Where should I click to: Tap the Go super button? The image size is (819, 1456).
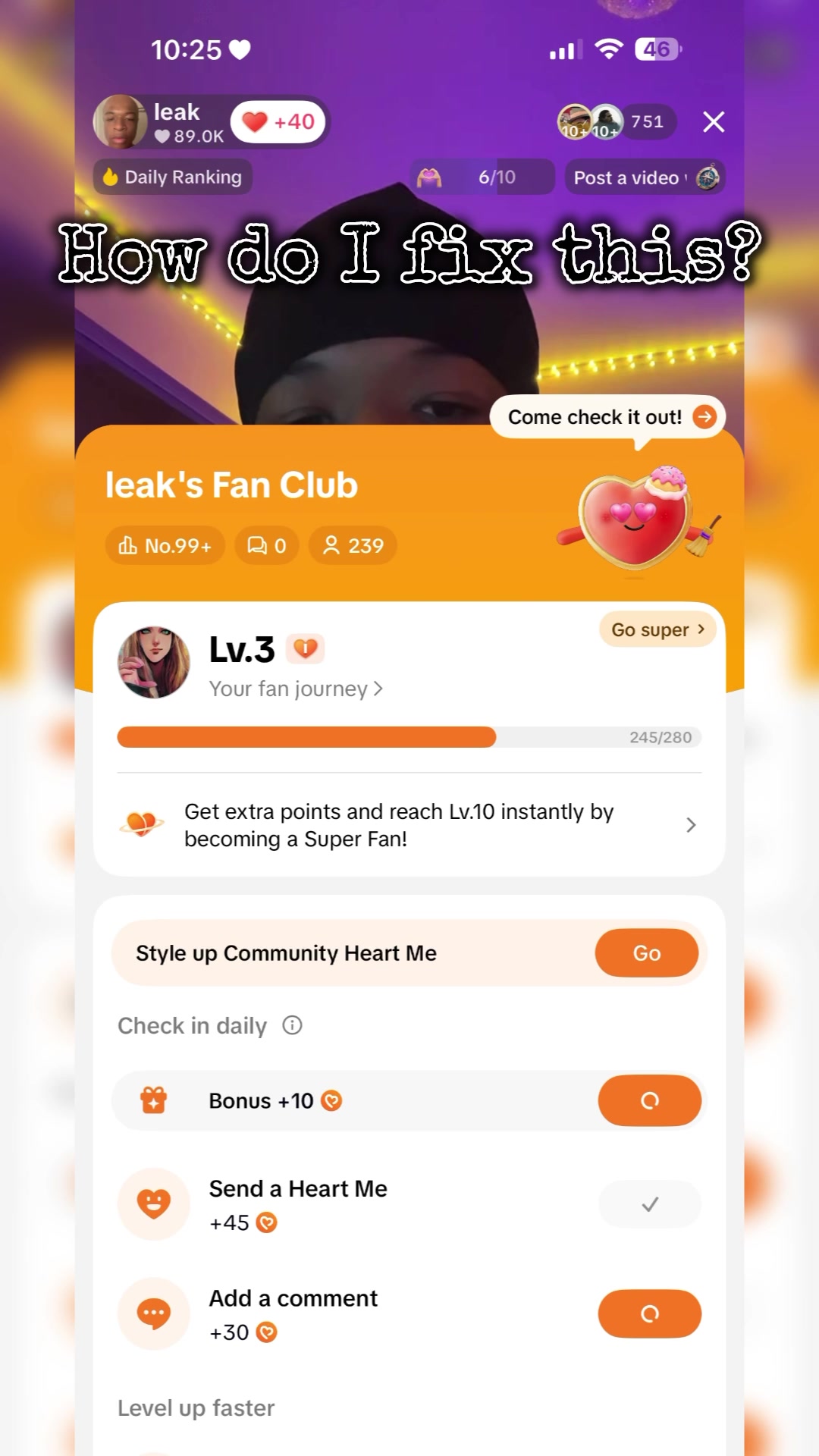(x=657, y=629)
